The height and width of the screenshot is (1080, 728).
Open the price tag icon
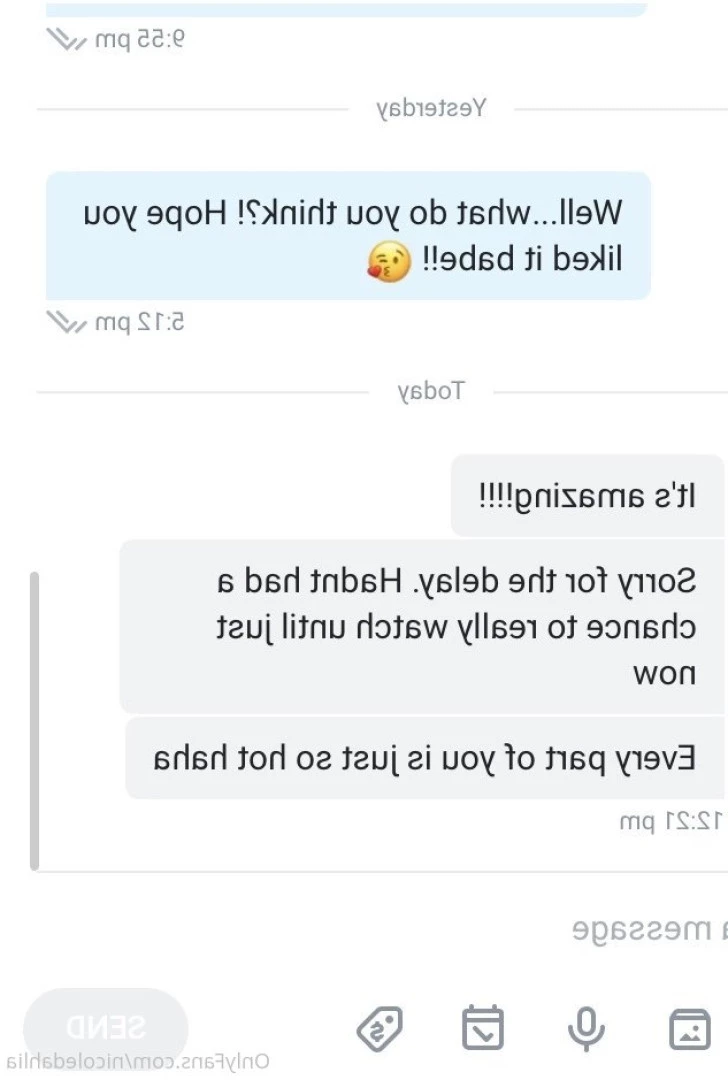coord(380,1028)
